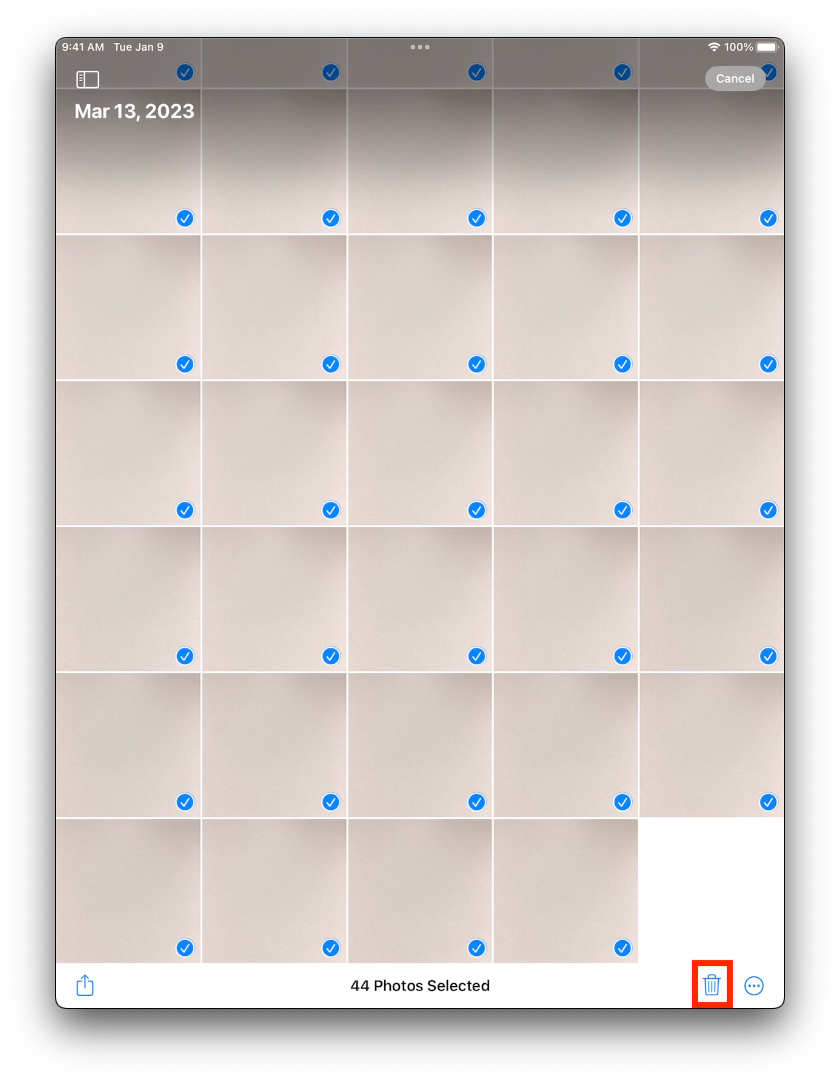The image size is (840, 1082).
Task: Delete the 44 selected photos
Action: [x=712, y=985]
